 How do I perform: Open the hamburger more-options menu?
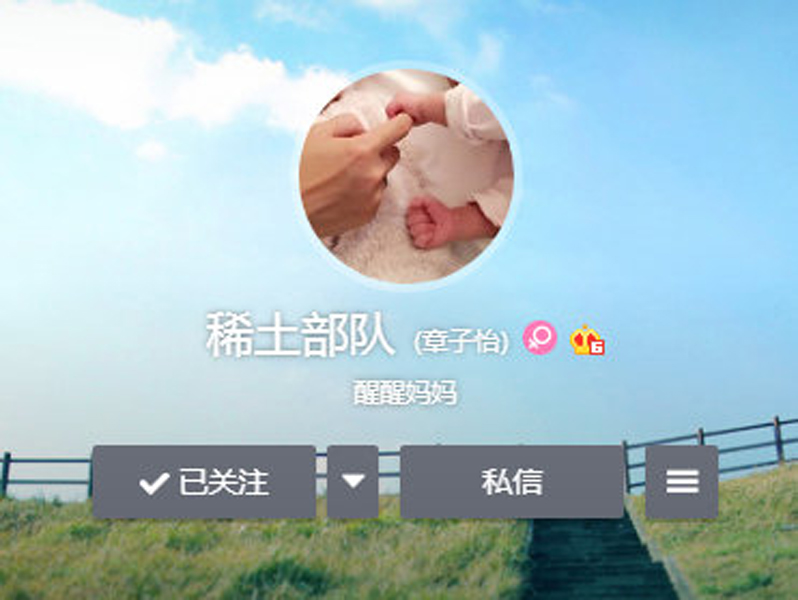tap(682, 482)
